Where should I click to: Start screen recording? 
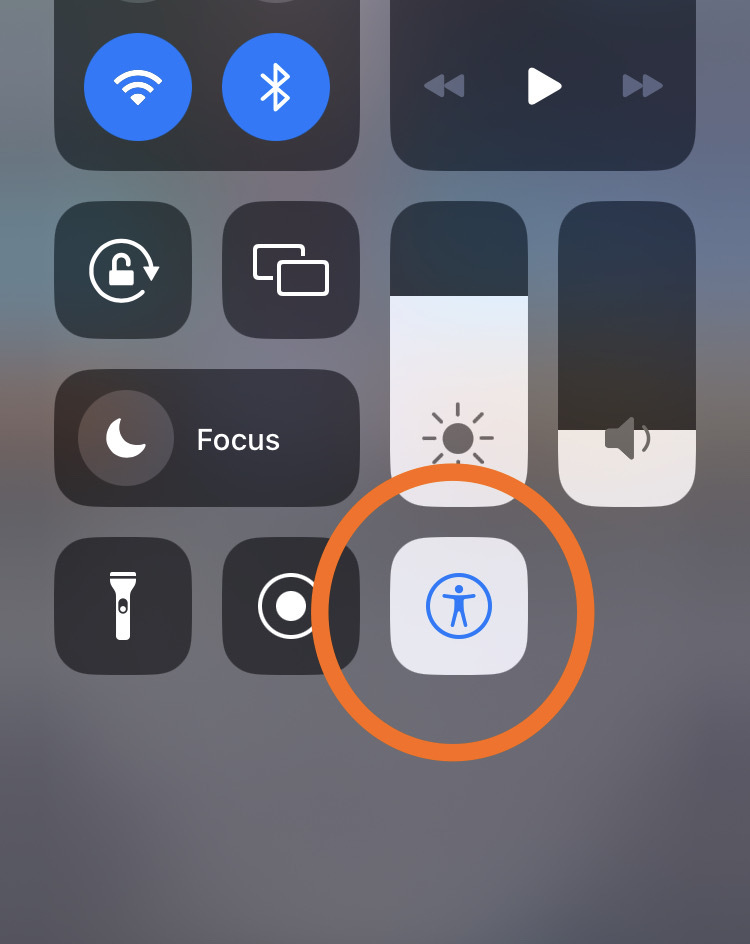point(290,606)
